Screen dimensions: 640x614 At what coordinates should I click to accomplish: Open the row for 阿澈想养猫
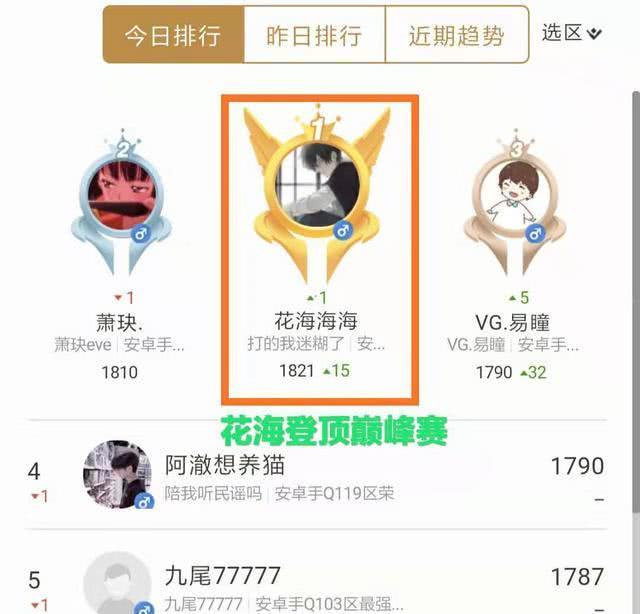(320, 474)
